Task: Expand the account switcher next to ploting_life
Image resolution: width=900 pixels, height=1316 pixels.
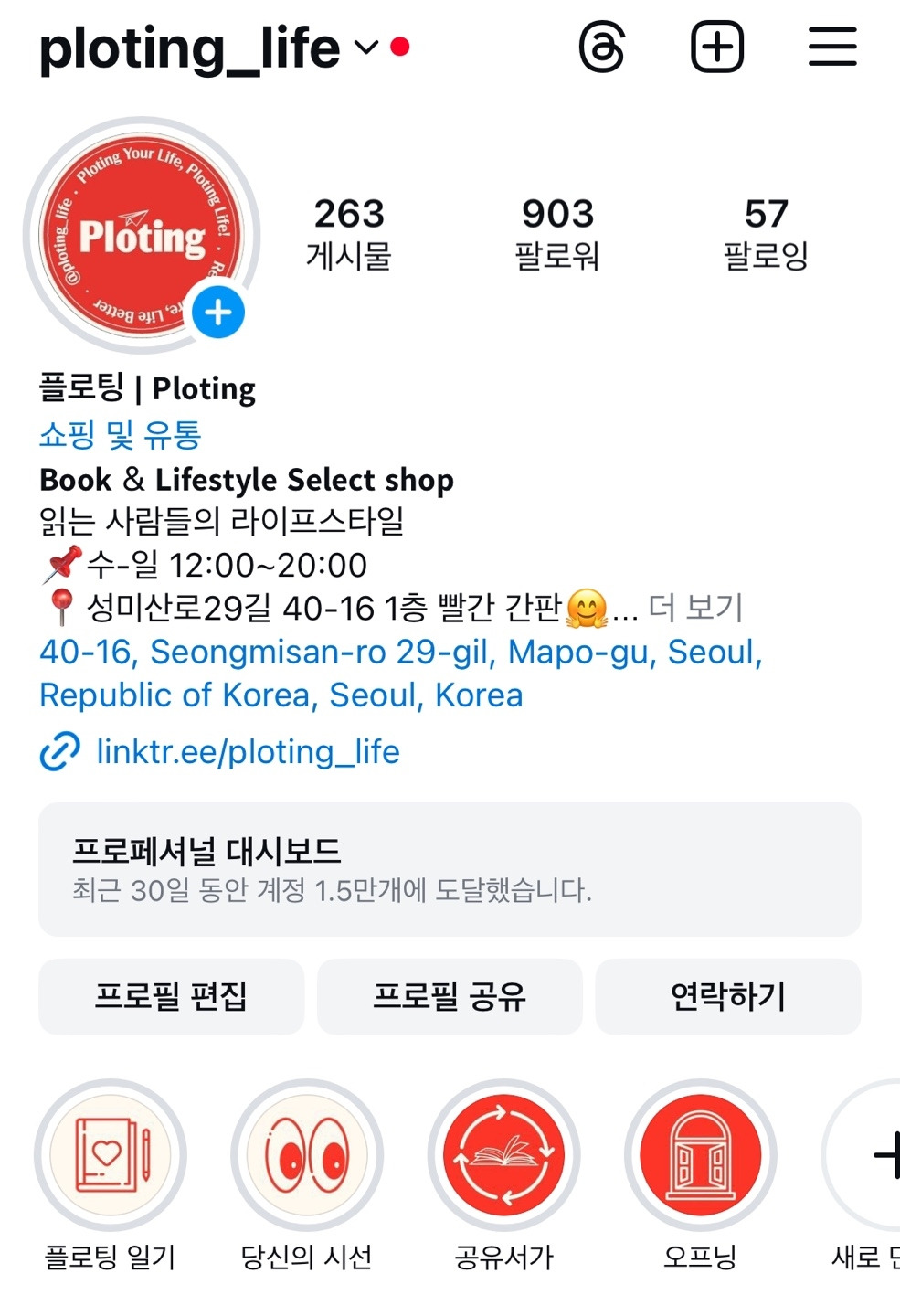Action: [365, 48]
